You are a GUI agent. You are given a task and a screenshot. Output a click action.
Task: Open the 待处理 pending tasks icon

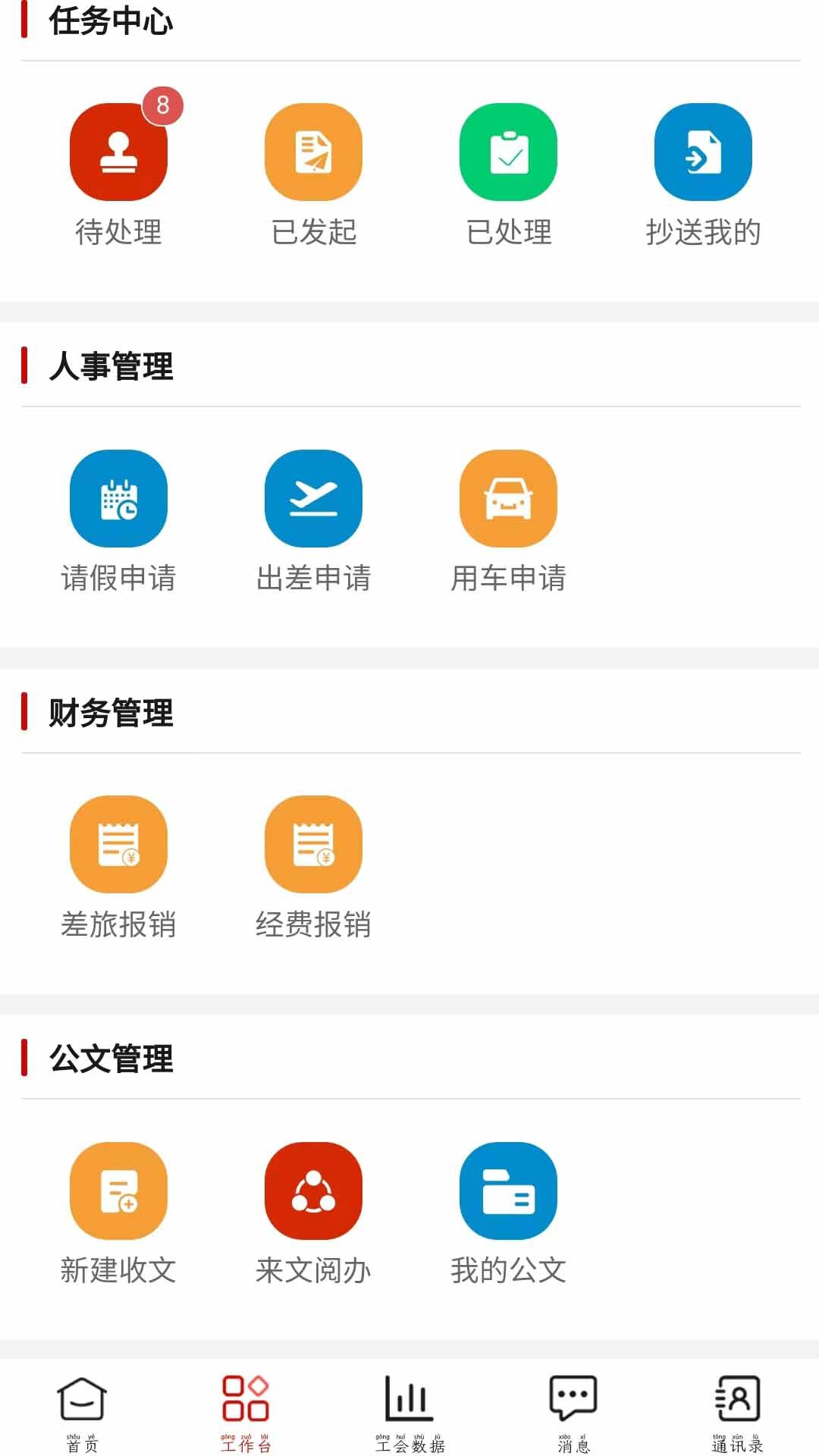(118, 152)
